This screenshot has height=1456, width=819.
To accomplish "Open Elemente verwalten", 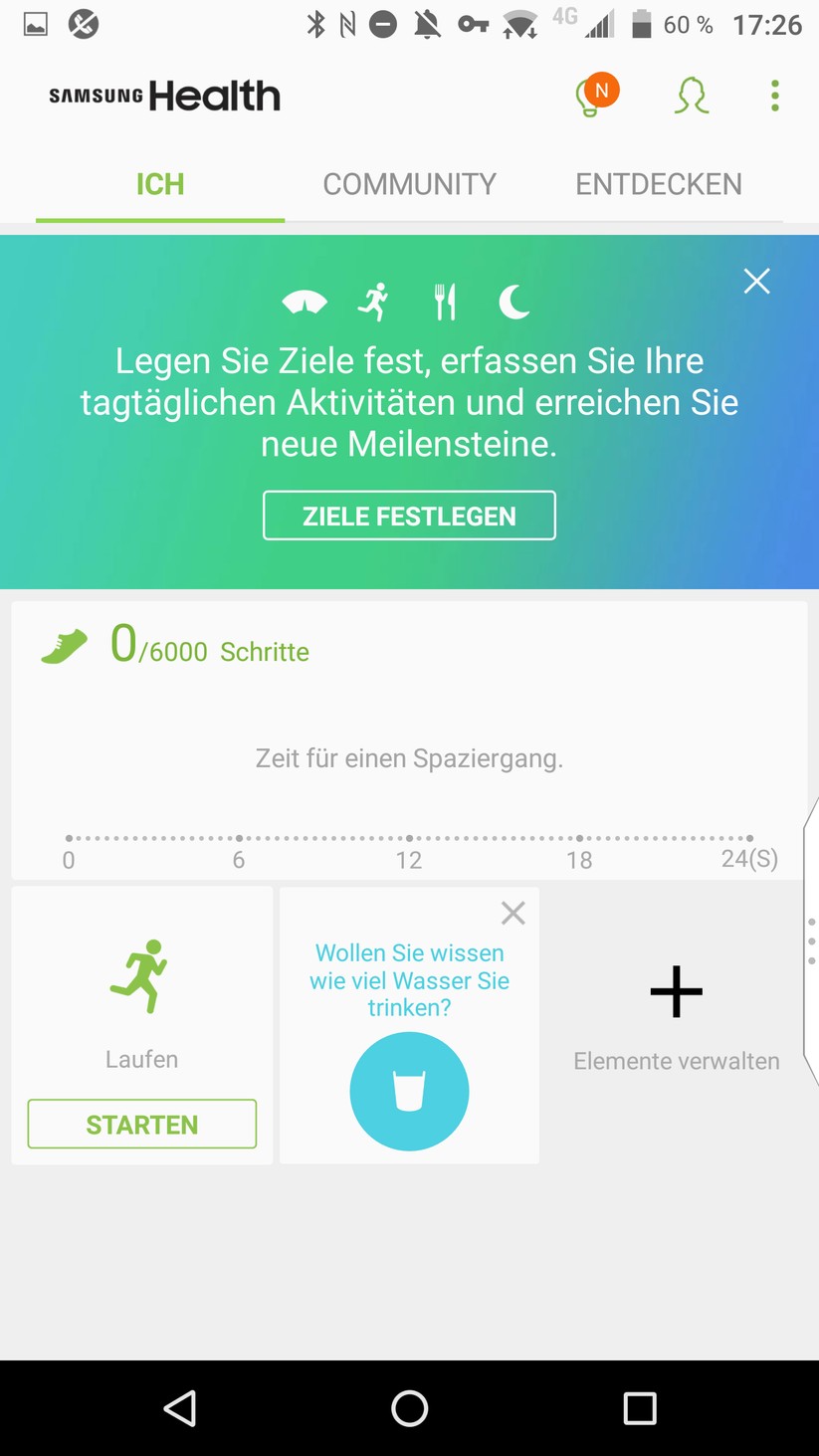I will coord(676,1015).
